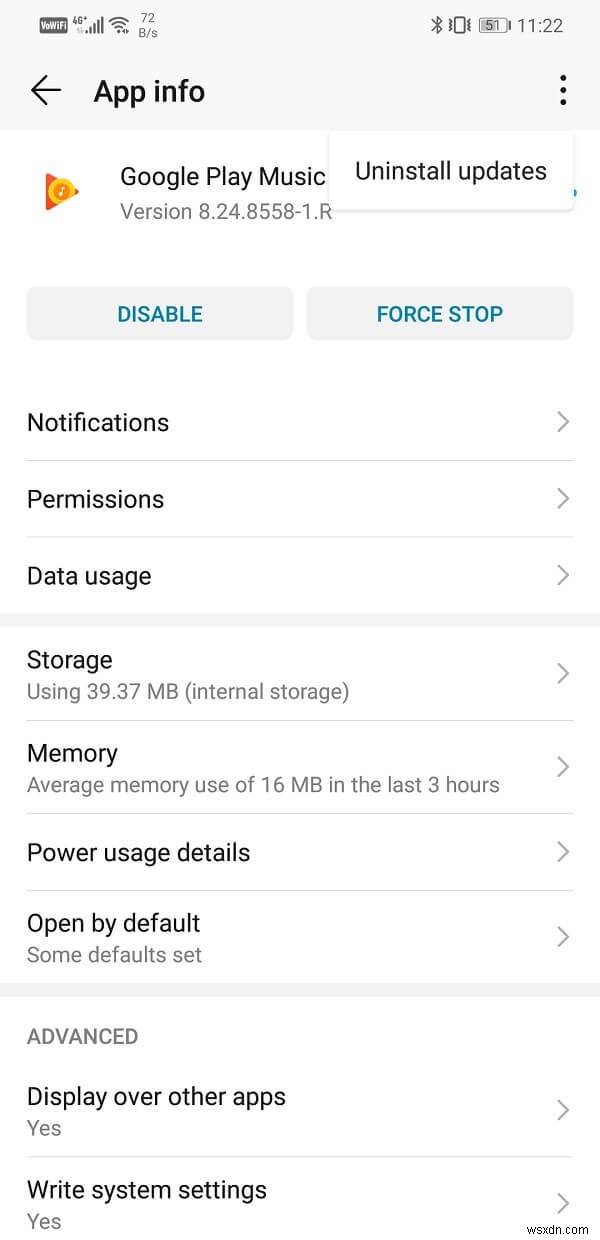Open Display over other apps
This screenshot has width=600, height=1240.
click(299, 1110)
